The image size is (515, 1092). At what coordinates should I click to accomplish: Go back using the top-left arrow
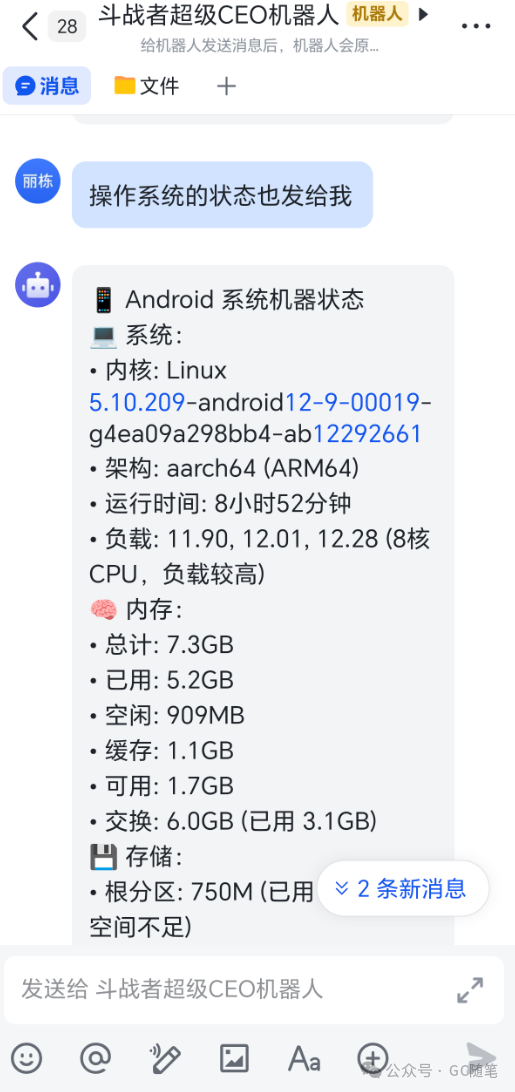point(30,26)
